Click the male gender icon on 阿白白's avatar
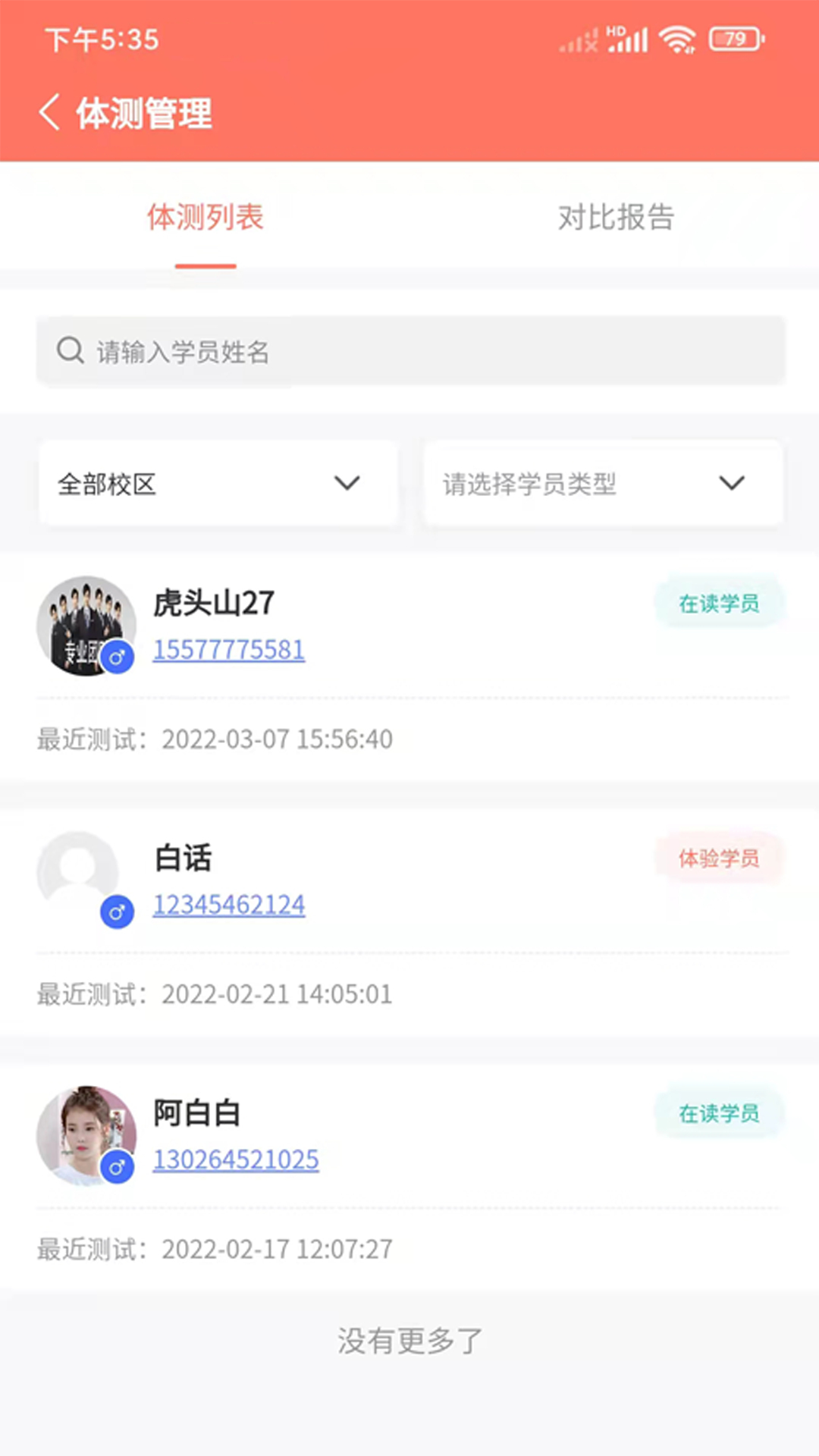819x1456 pixels. [x=117, y=1169]
